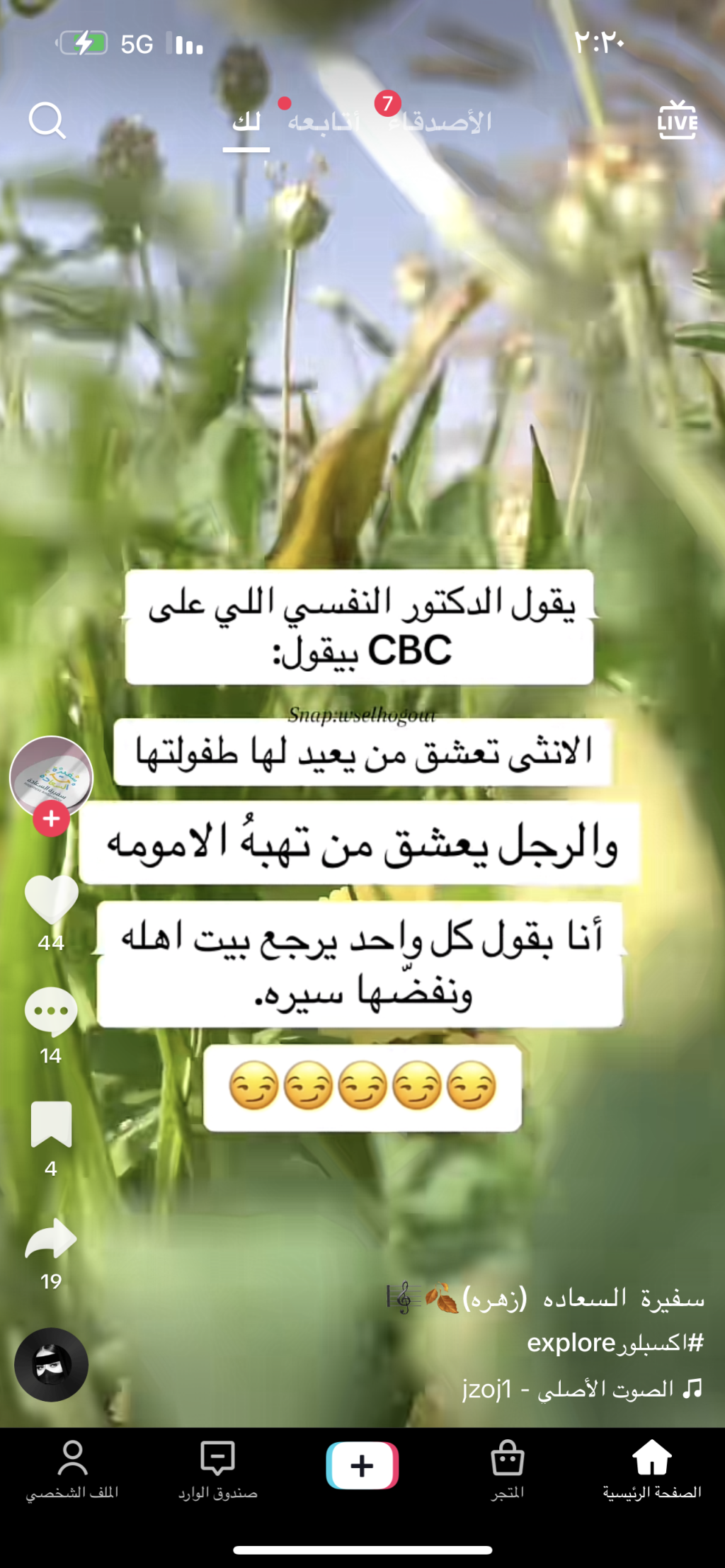Open the search magnifier icon

pyautogui.click(x=47, y=121)
